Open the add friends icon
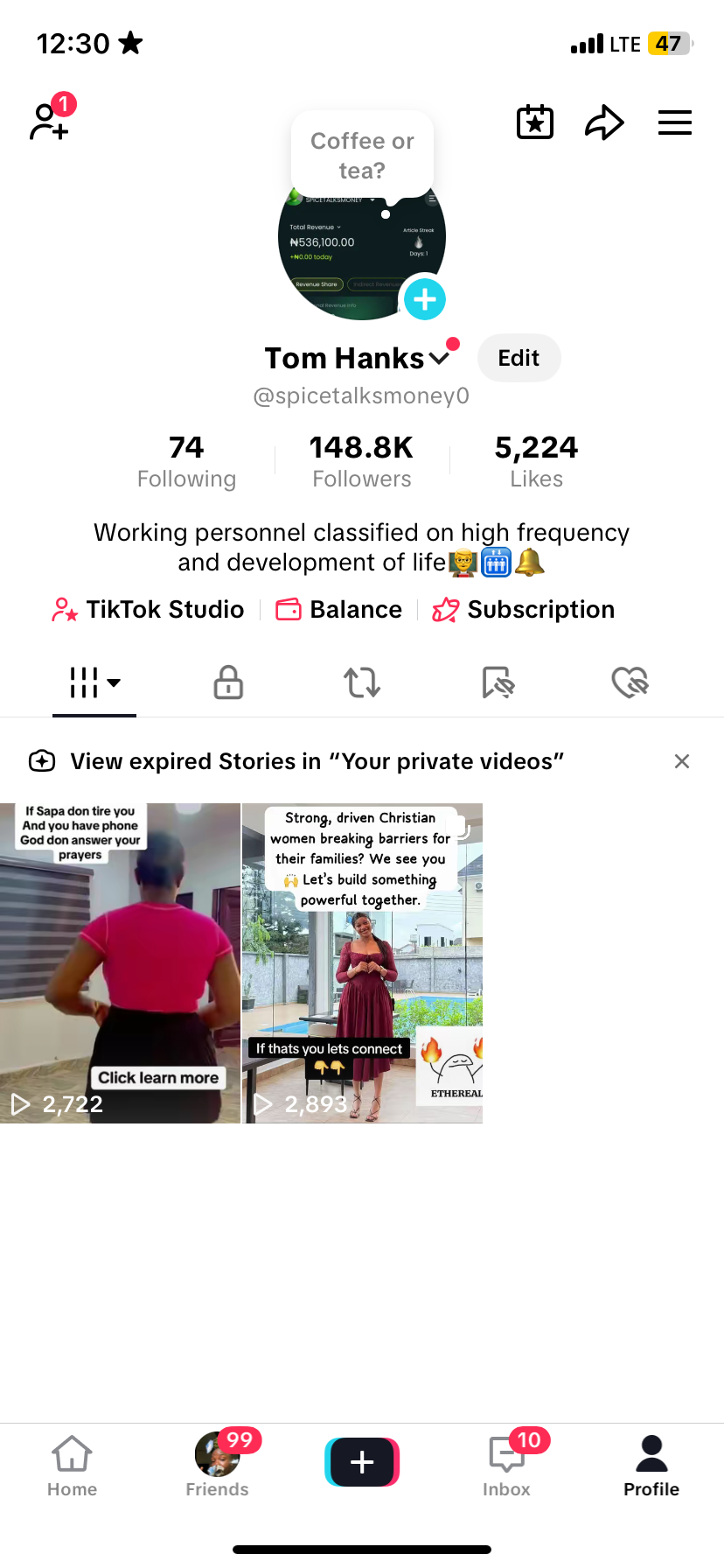The image size is (724, 1568). [x=49, y=122]
